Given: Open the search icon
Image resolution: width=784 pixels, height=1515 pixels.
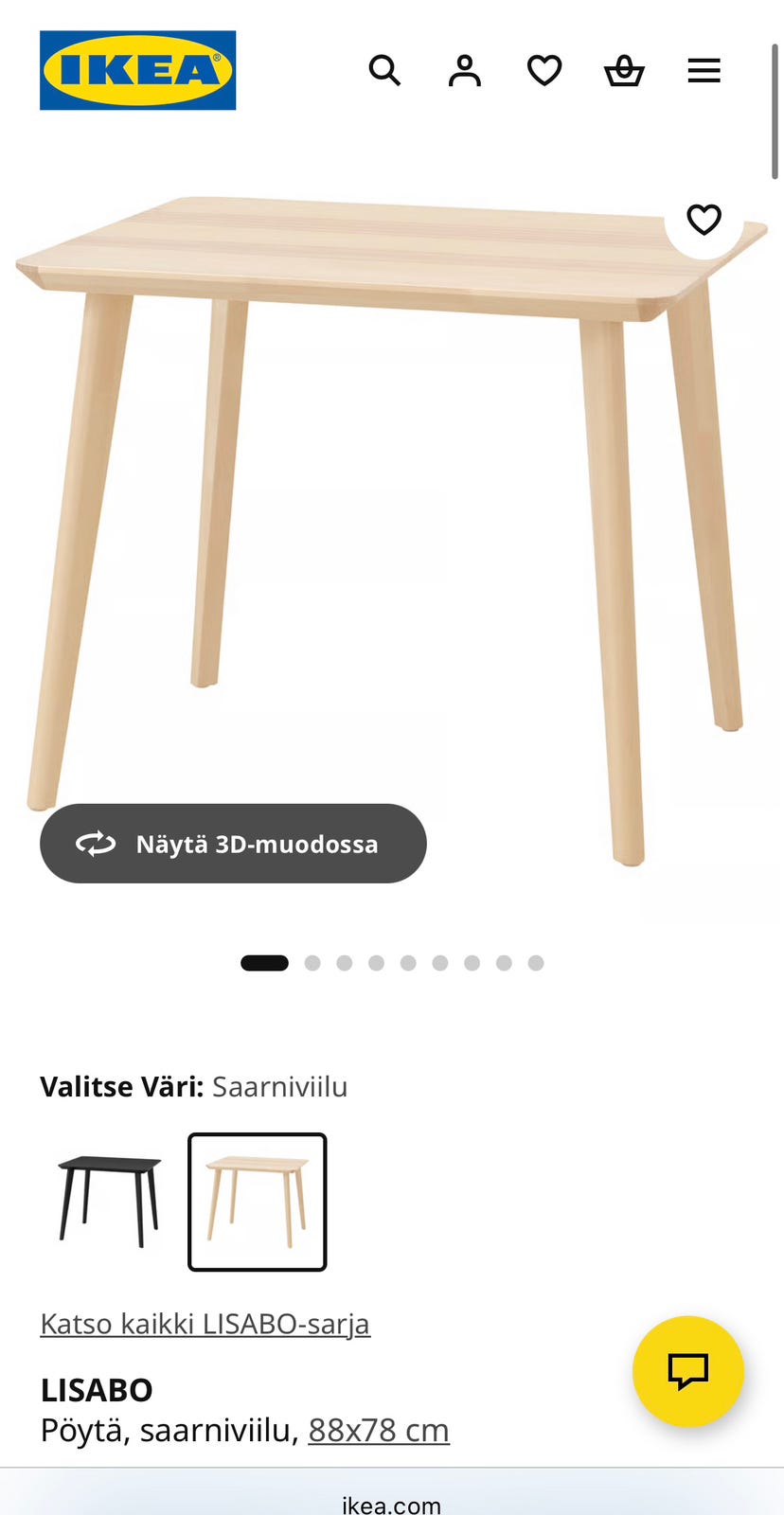Looking at the screenshot, I should pyautogui.click(x=384, y=69).
